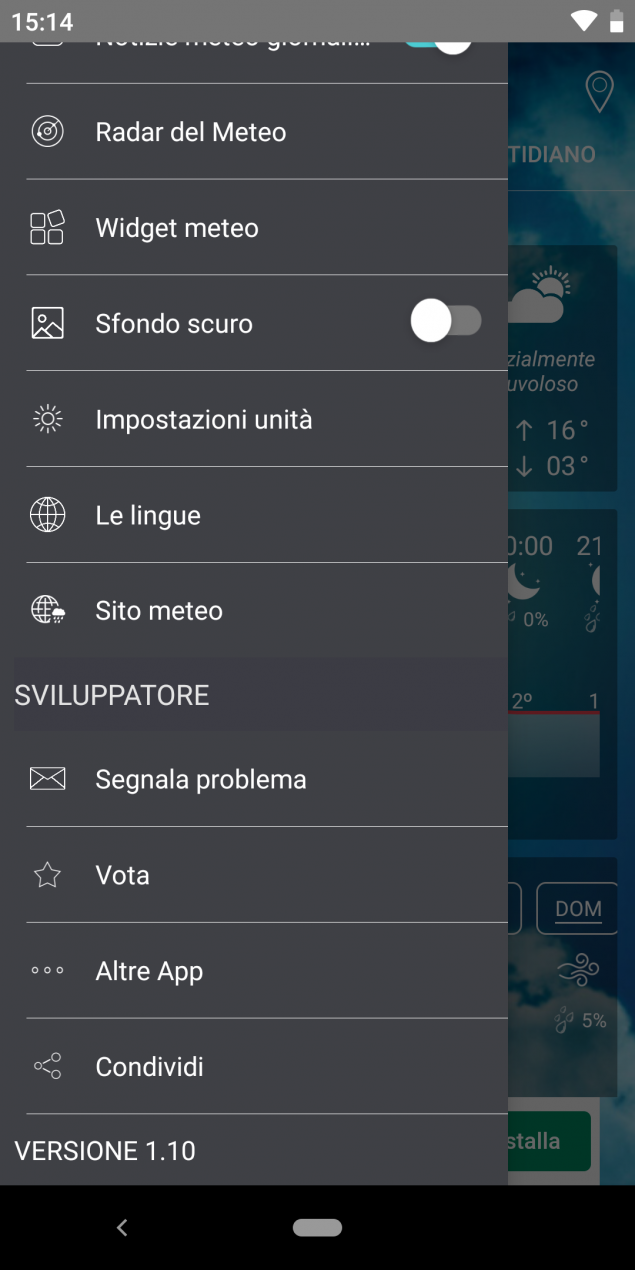This screenshot has height=1270, width=635.
Task: Open Sito meteo
Action: click(254, 610)
